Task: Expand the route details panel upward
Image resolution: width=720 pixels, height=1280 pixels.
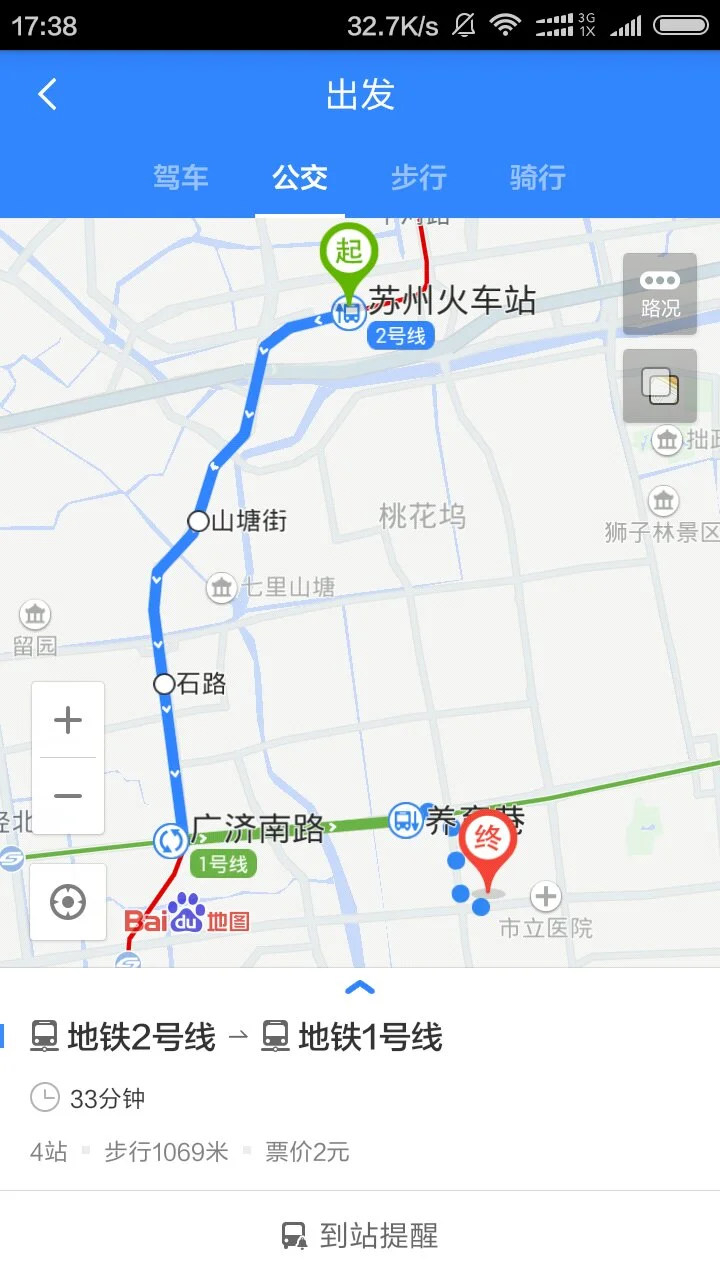Action: [x=360, y=988]
